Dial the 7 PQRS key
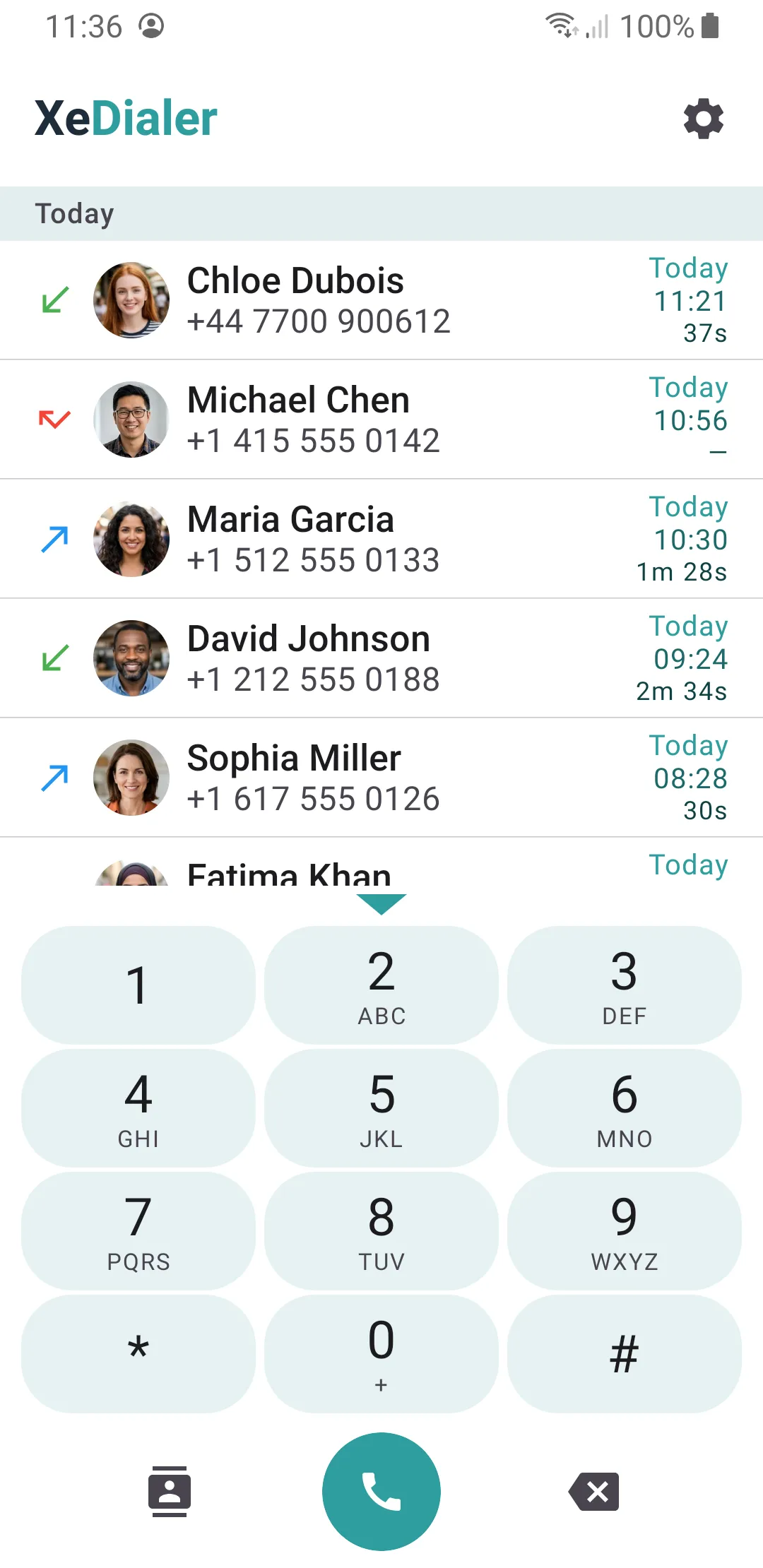Viewport: 763px width, 1568px height. click(138, 1231)
